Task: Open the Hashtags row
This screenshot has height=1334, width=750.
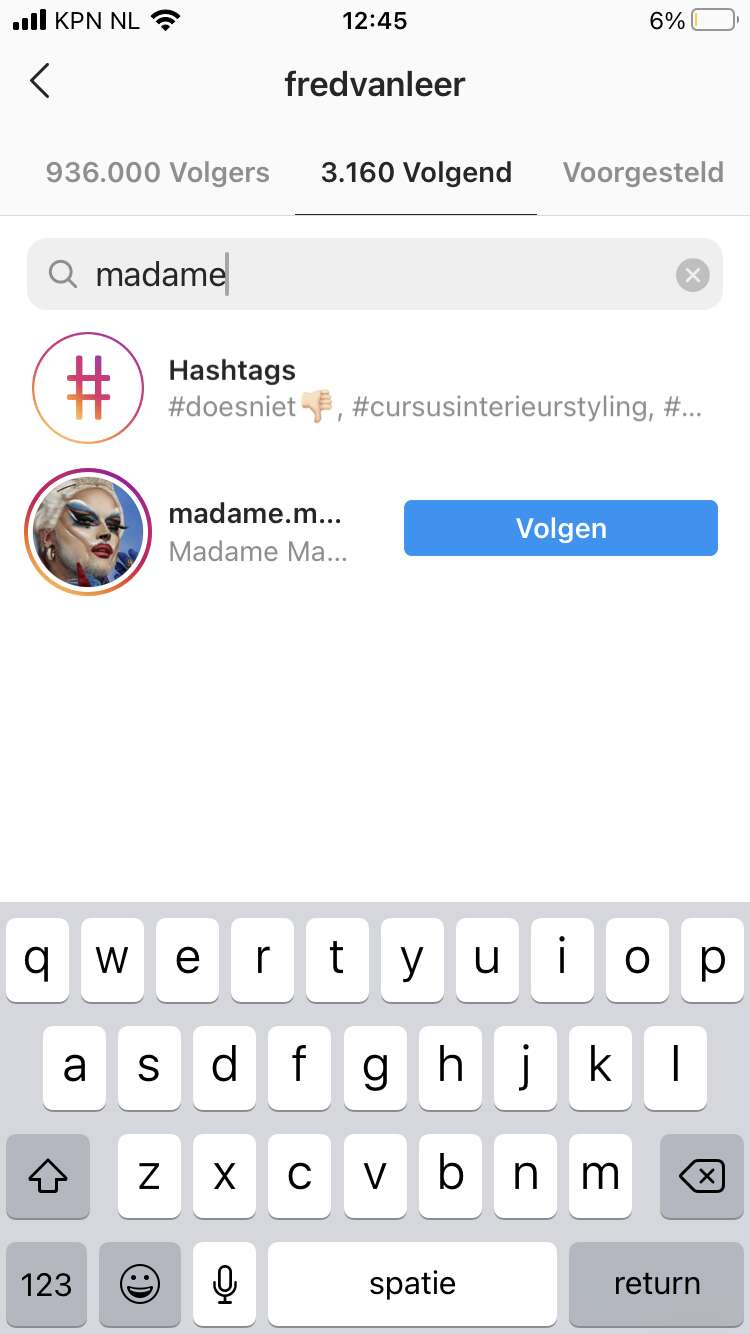Action: click(375, 388)
